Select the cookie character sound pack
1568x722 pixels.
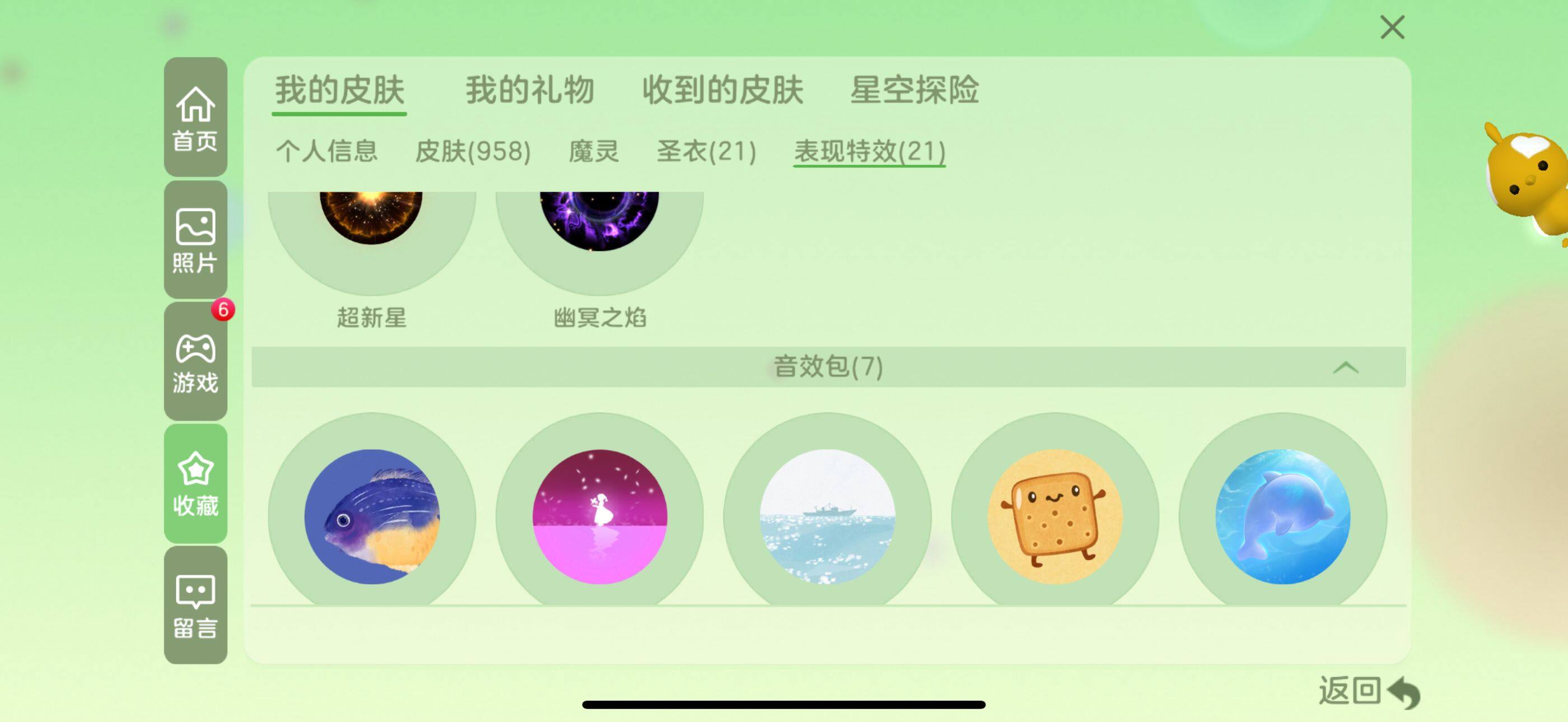(x=1054, y=516)
